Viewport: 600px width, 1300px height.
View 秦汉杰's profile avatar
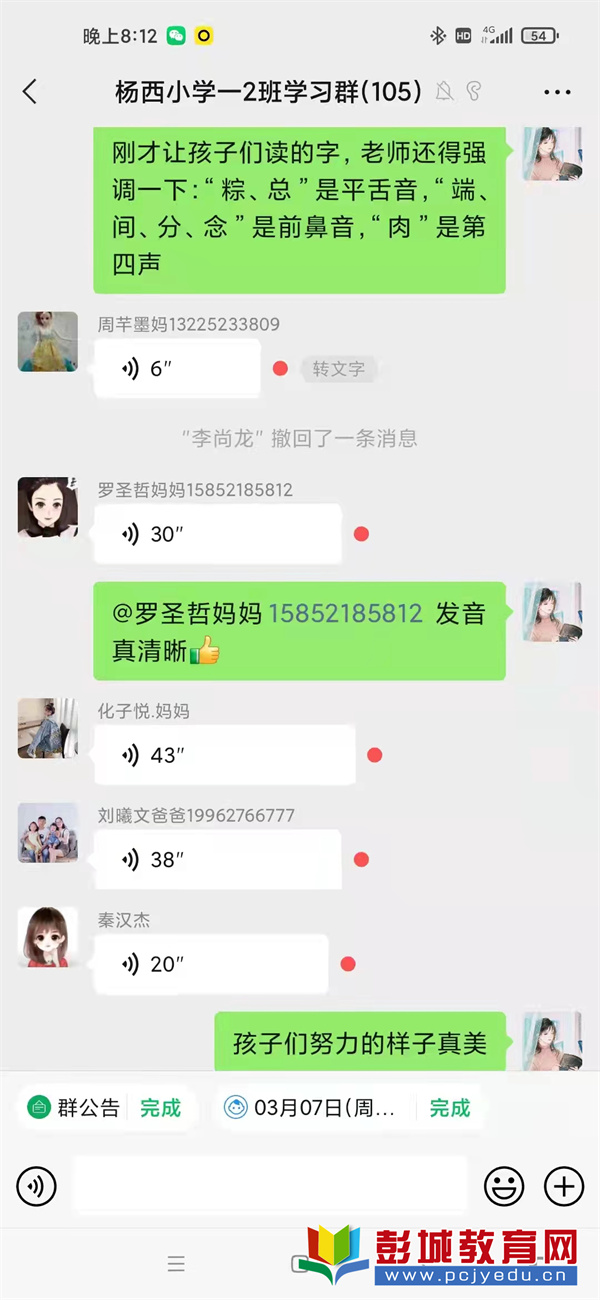pos(48,937)
